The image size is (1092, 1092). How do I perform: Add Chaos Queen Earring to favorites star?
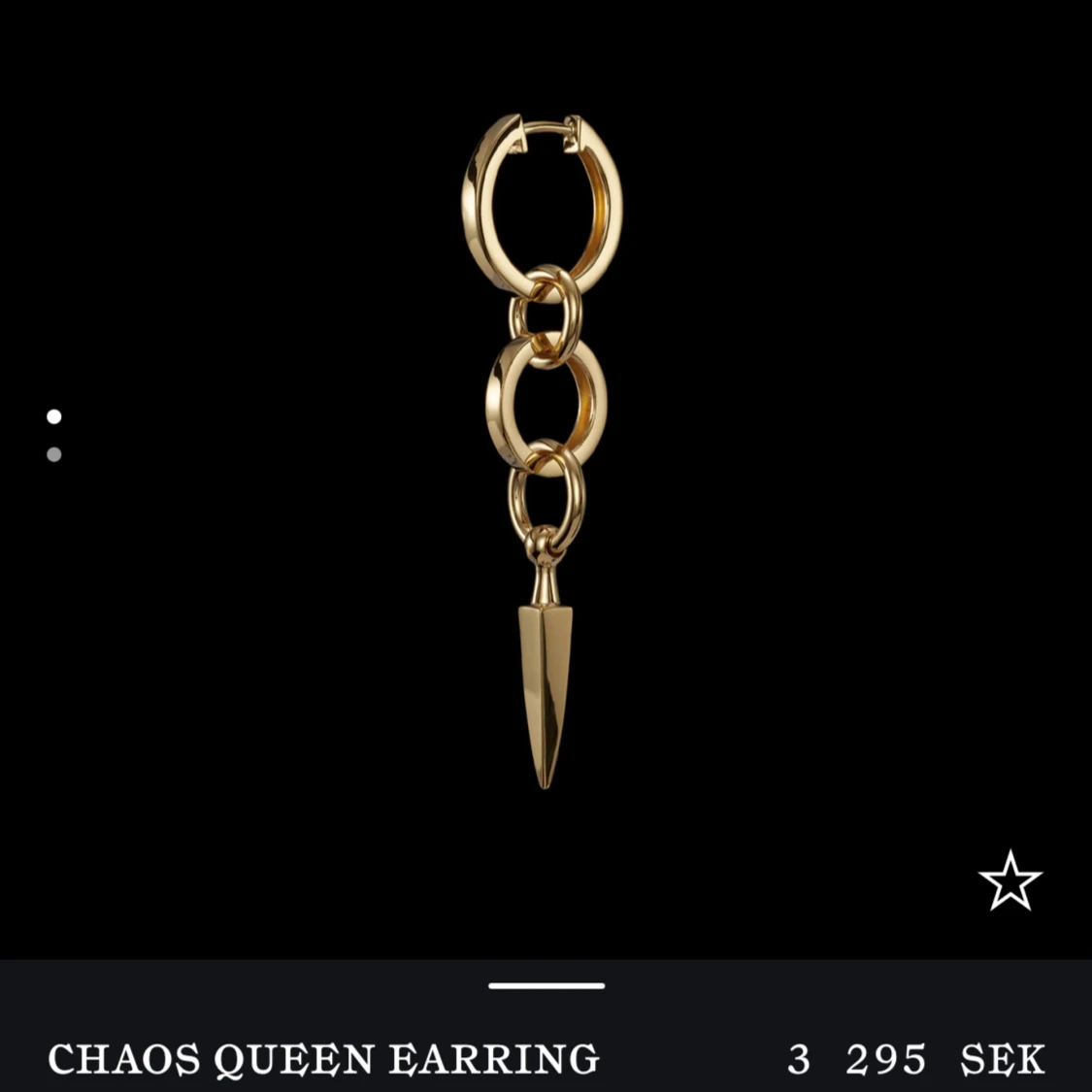pyautogui.click(x=1009, y=881)
